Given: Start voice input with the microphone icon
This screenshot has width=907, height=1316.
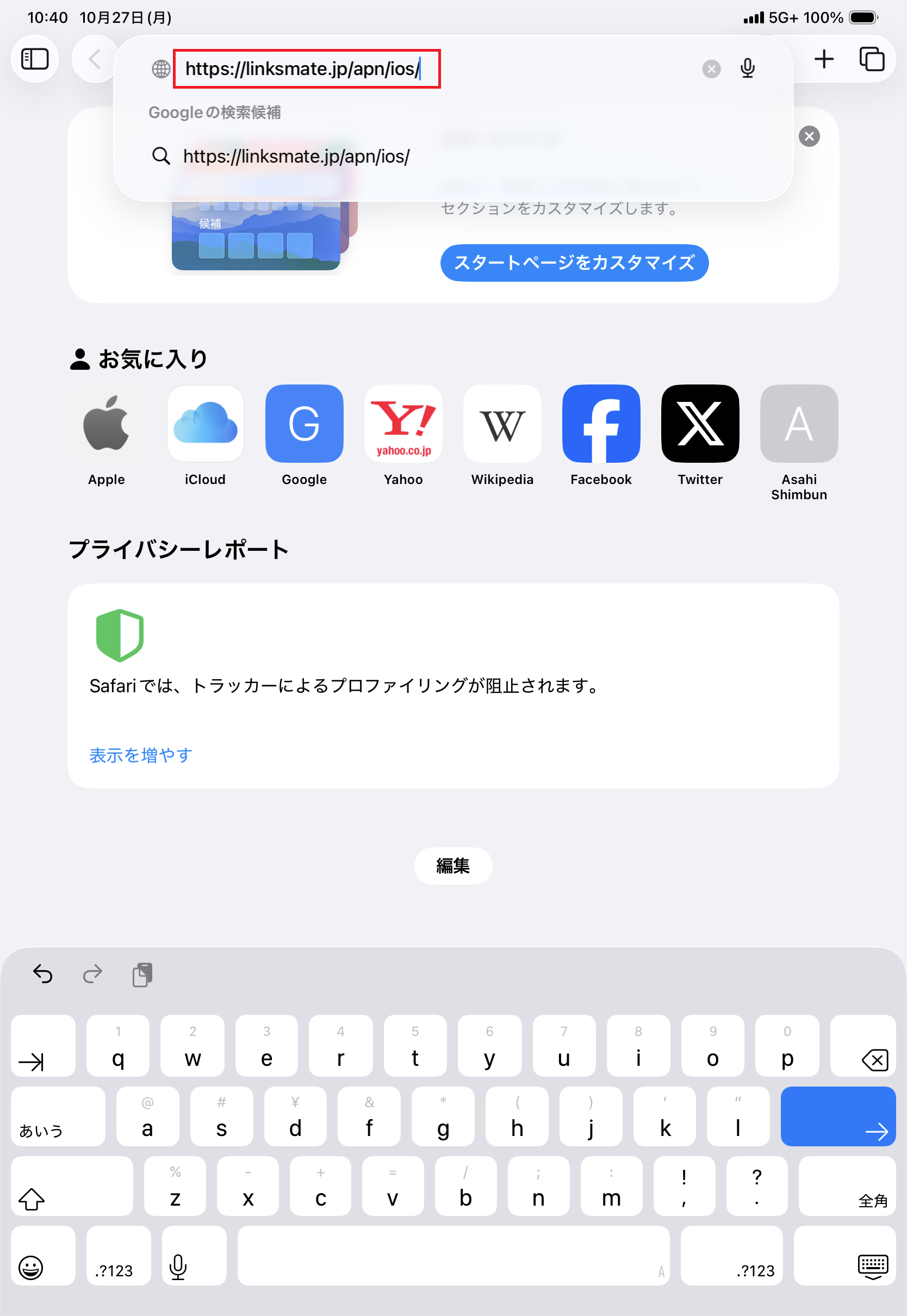Looking at the screenshot, I should (x=747, y=69).
